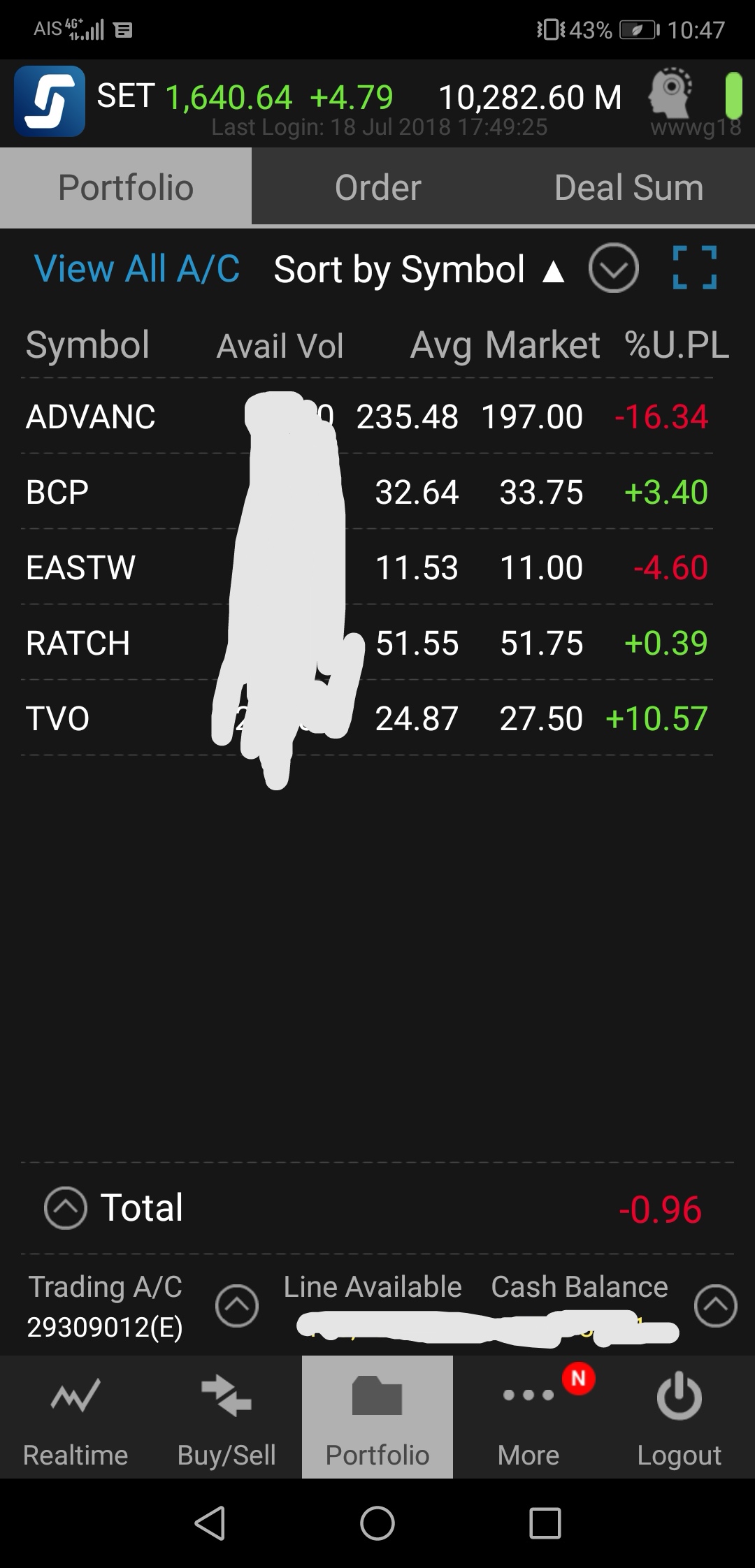View EASTW position details
Viewport: 755px width, 1568px height.
pyautogui.click(x=80, y=567)
